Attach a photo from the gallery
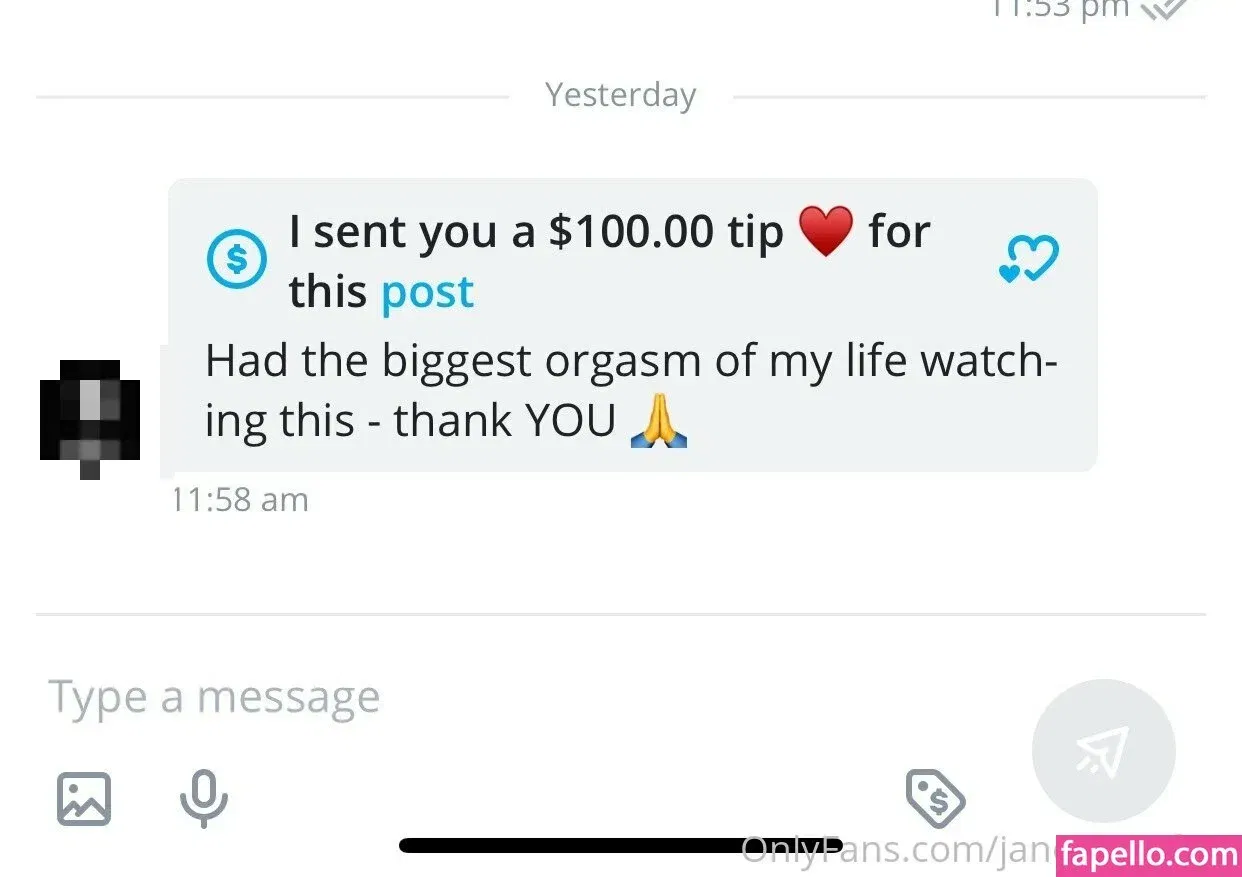The image size is (1242, 877). pyautogui.click(x=84, y=799)
